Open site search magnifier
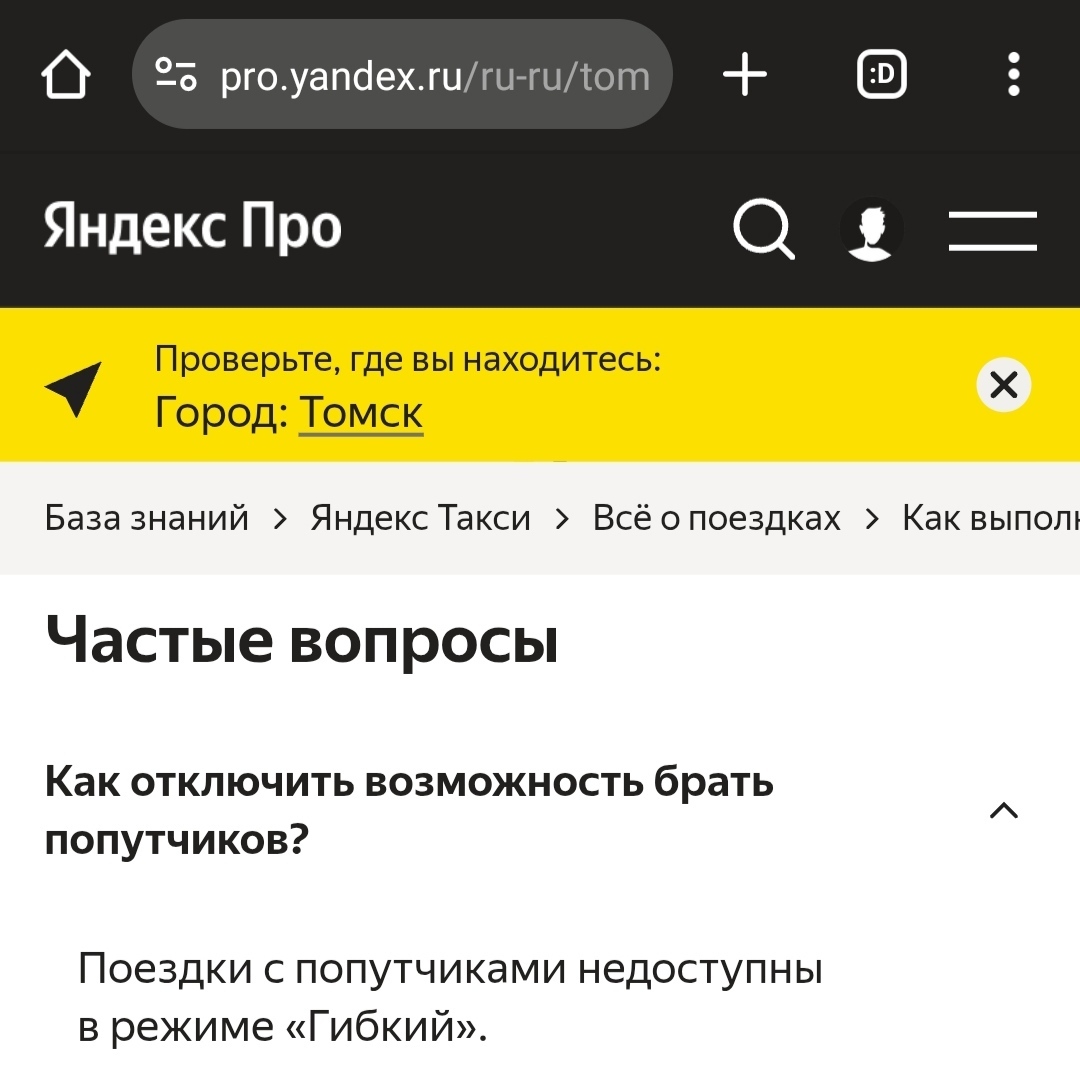 click(x=764, y=230)
